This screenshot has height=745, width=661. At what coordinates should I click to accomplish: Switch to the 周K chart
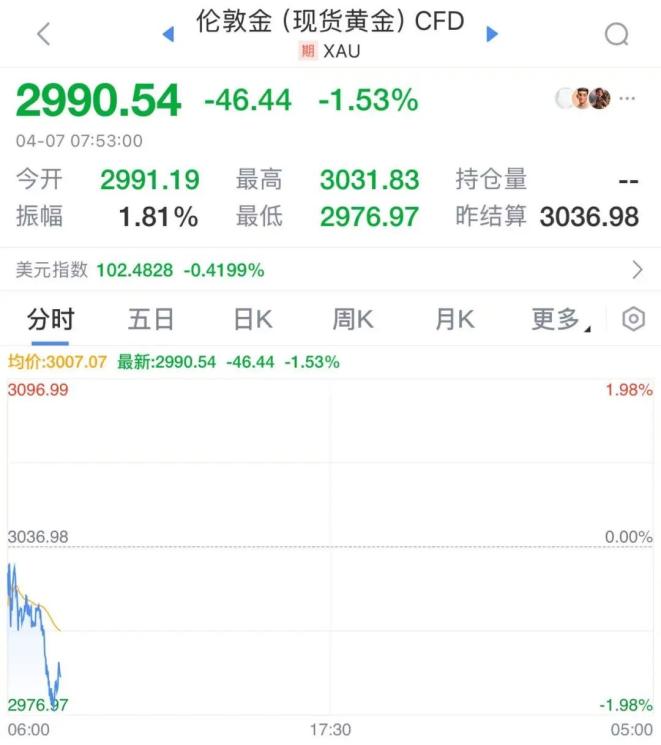353,320
